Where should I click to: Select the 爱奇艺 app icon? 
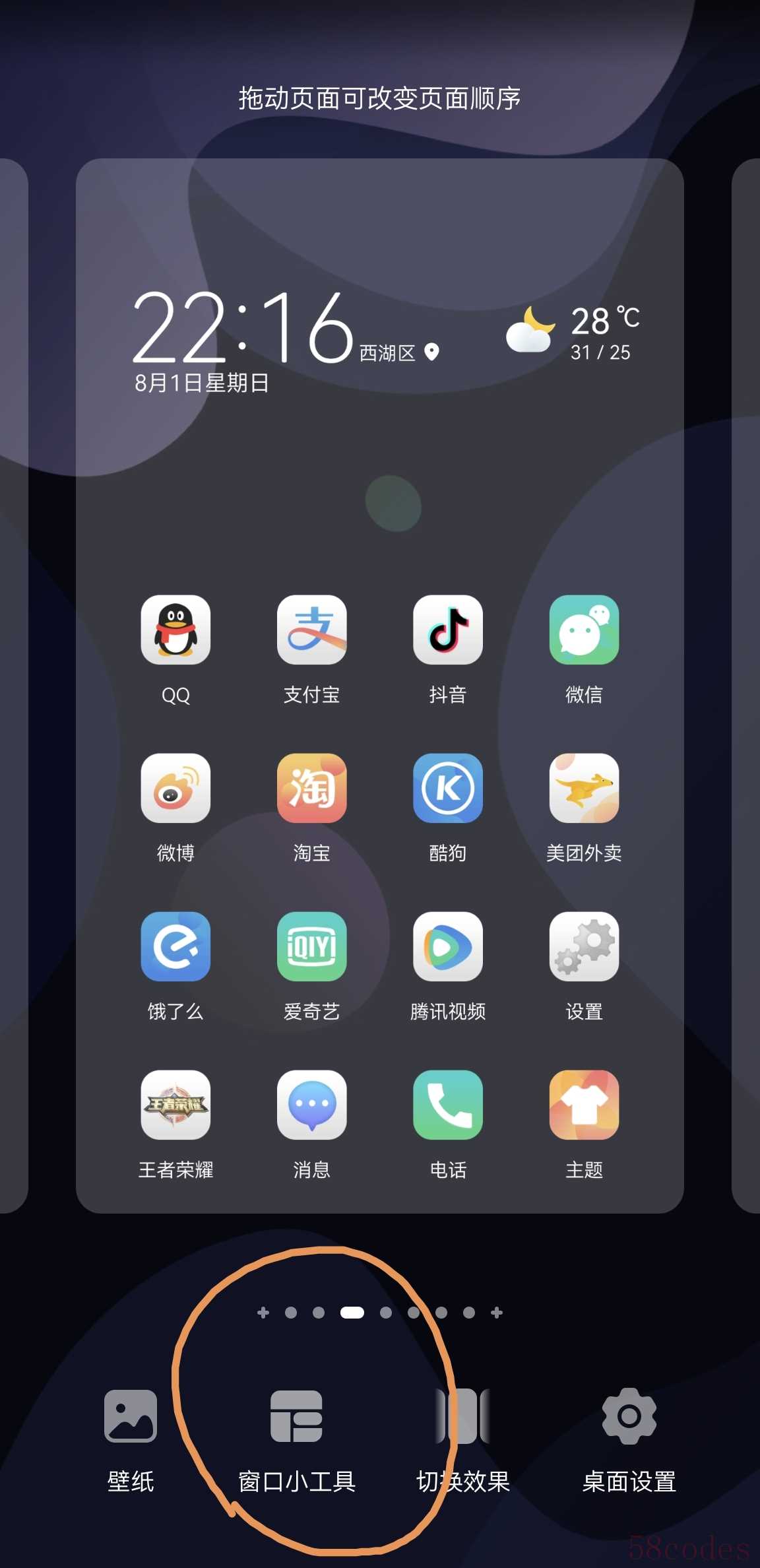point(311,947)
